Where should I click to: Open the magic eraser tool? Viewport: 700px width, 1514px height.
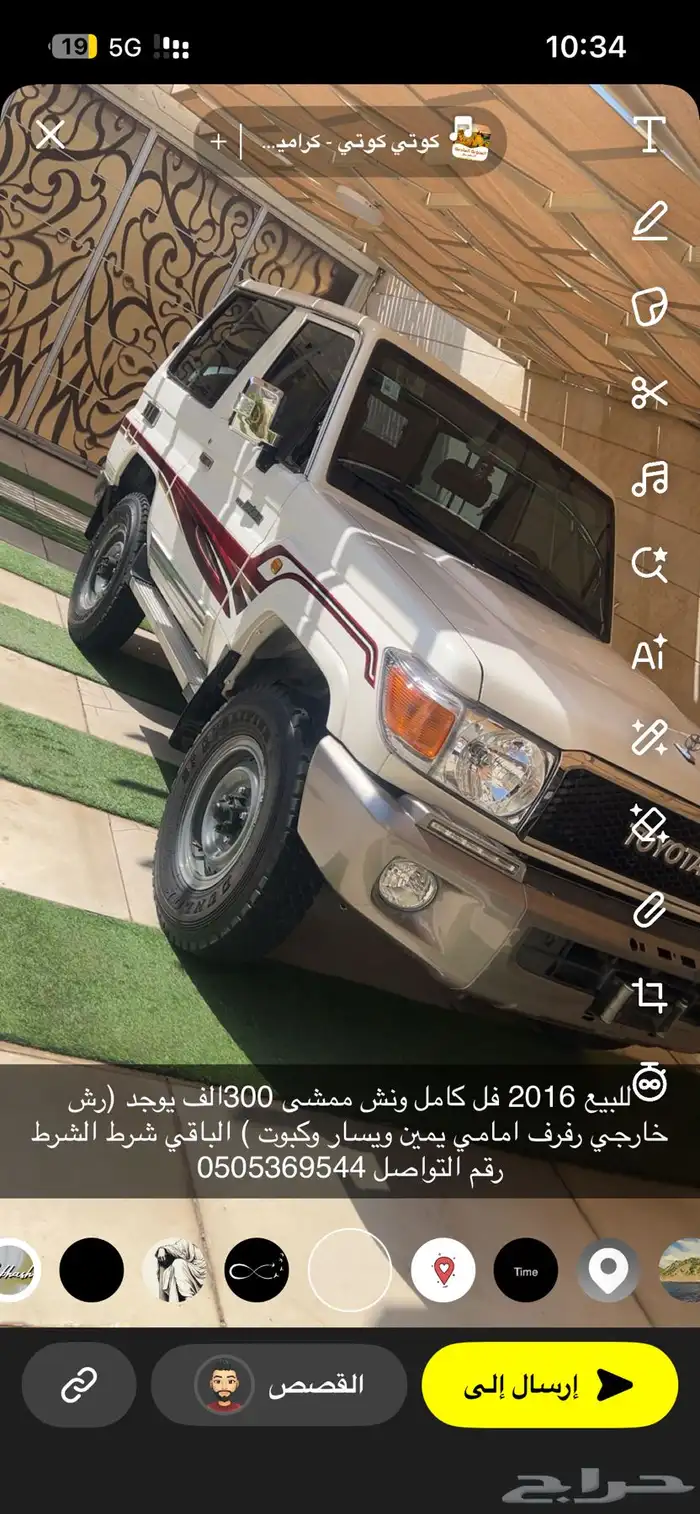point(650,824)
